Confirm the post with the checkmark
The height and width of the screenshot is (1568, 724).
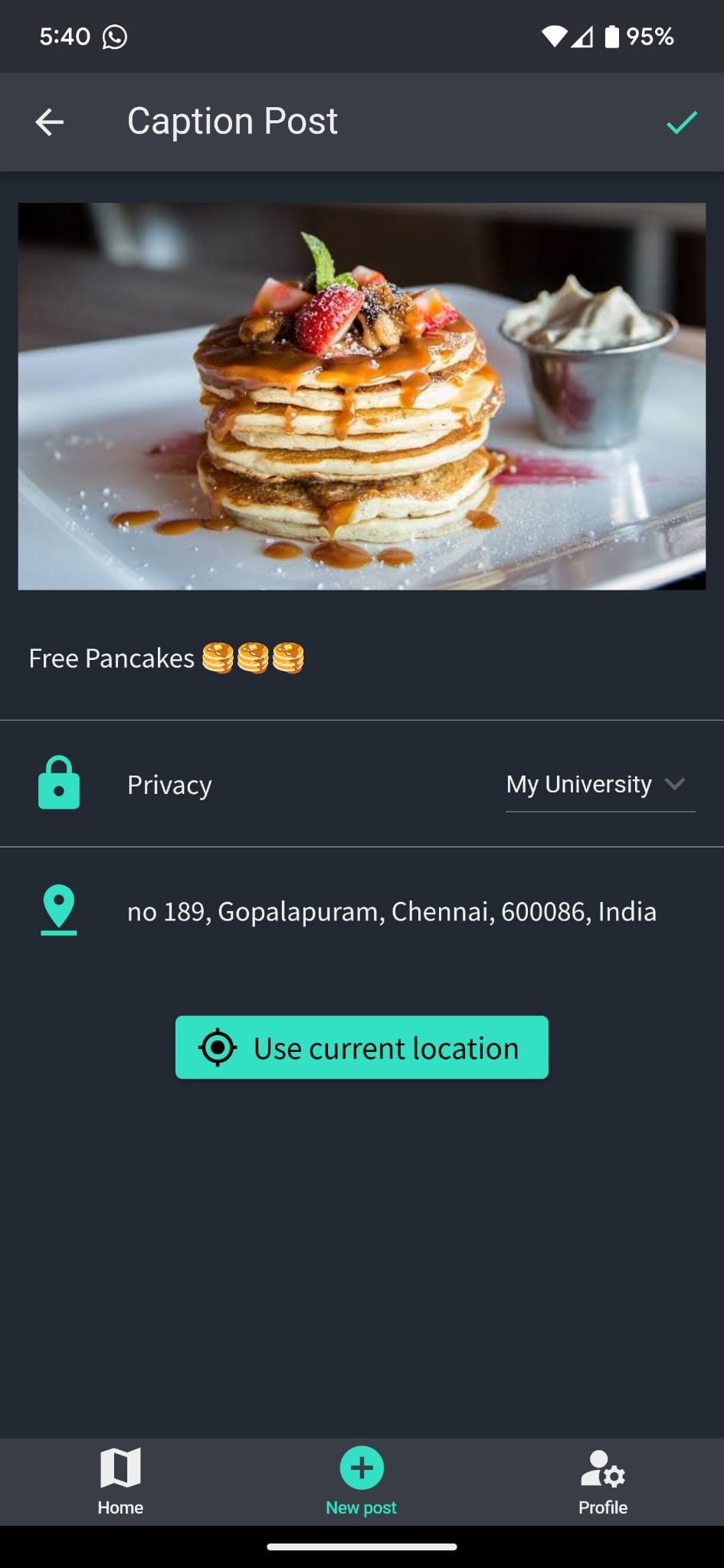[681, 122]
